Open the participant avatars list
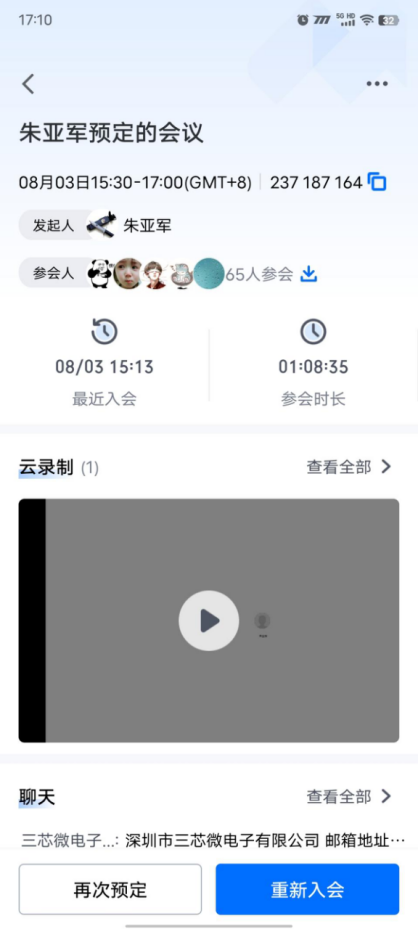This screenshot has height=929, width=418. pos(156,274)
